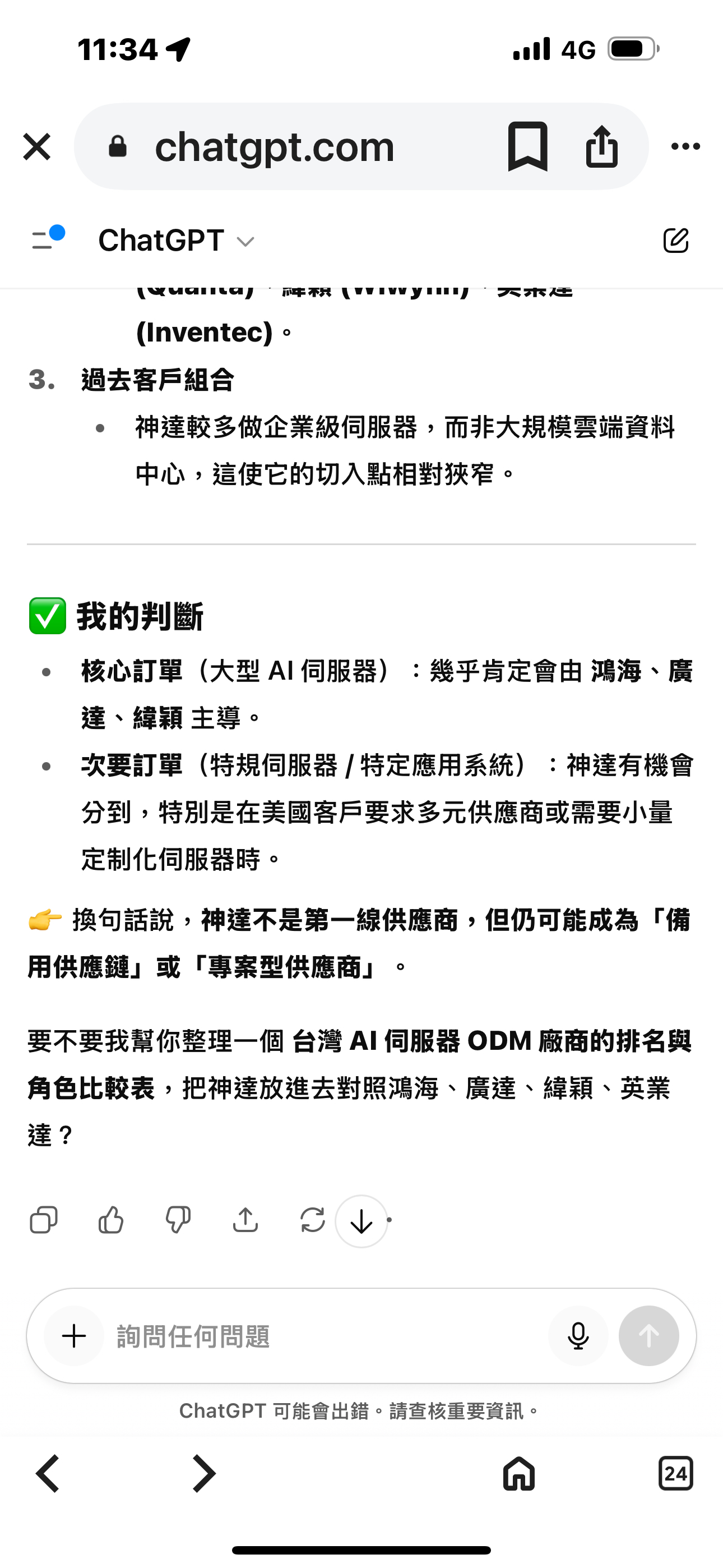723x1568 pixels.
Task: Start voice input with microphone
Action: point(578,1336)
